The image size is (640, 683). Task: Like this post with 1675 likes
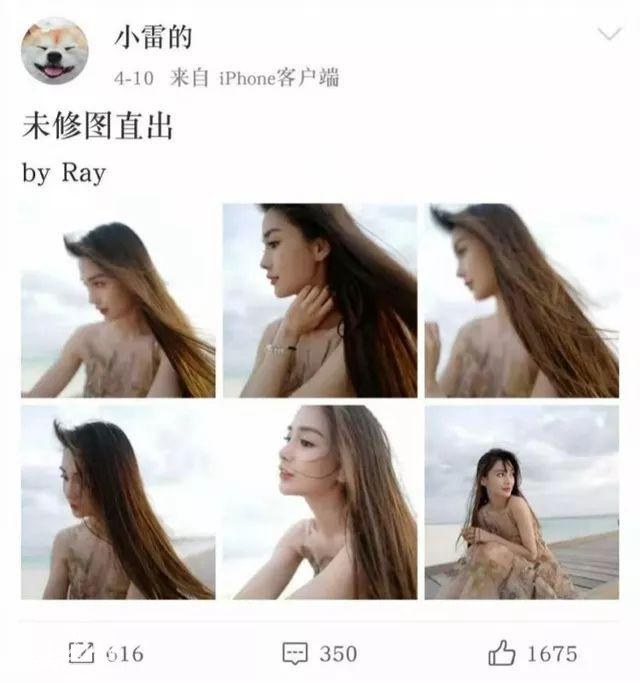(532, 653)
